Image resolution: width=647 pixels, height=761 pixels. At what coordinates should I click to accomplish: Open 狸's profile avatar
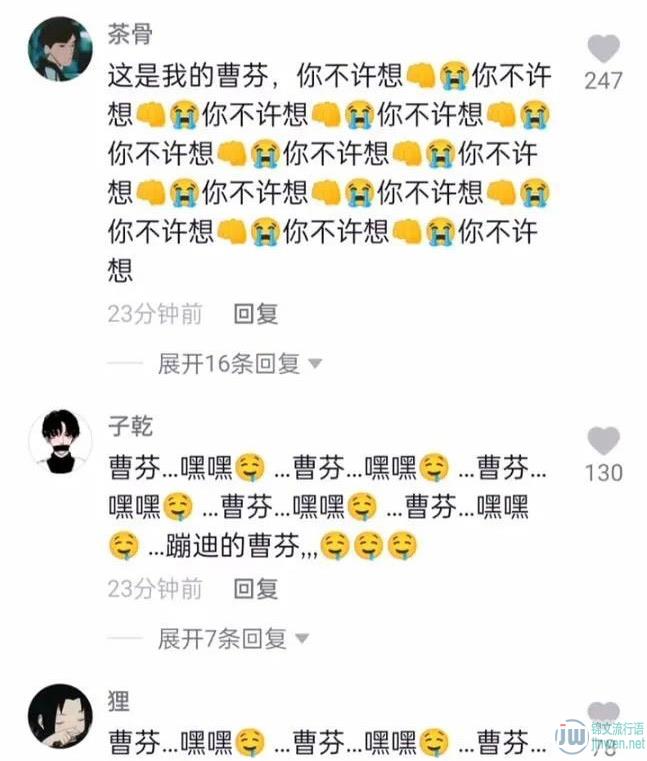[x=60, y=718]
